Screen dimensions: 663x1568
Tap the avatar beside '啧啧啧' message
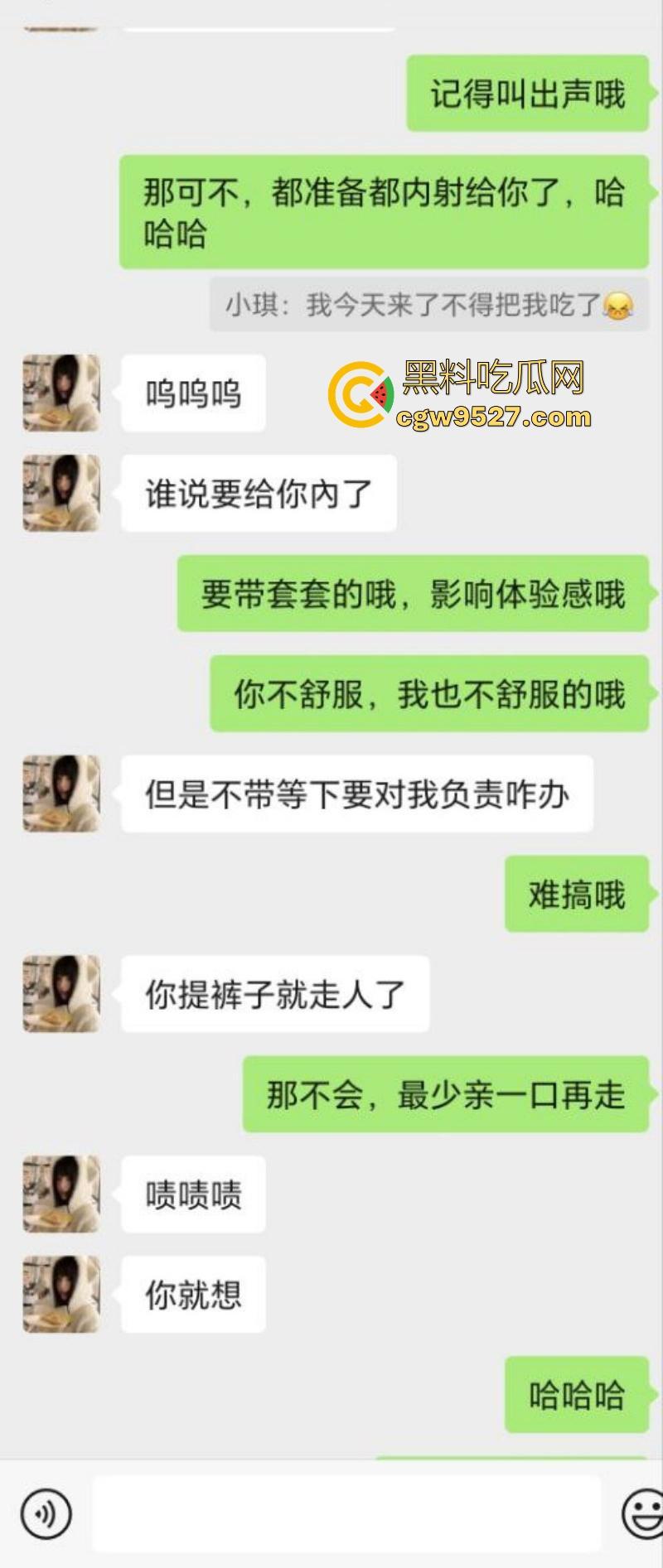[60, 1193]
